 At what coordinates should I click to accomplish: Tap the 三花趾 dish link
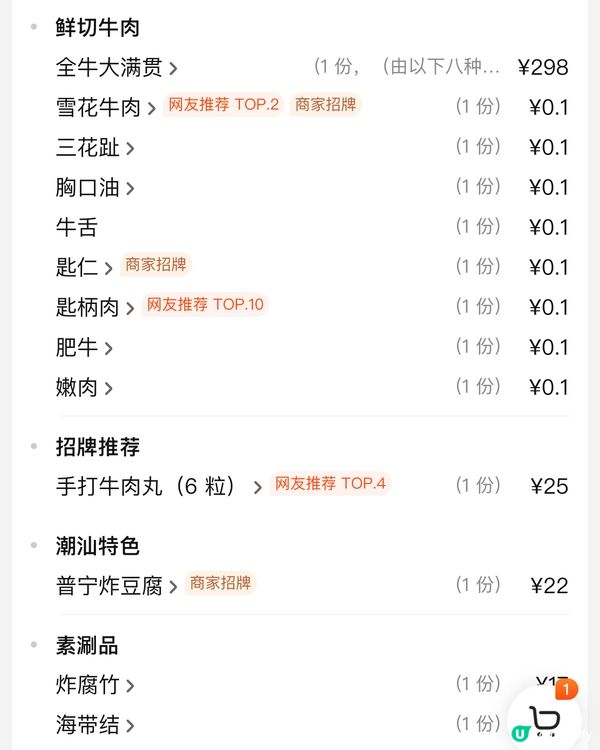(x=94, y=148)
